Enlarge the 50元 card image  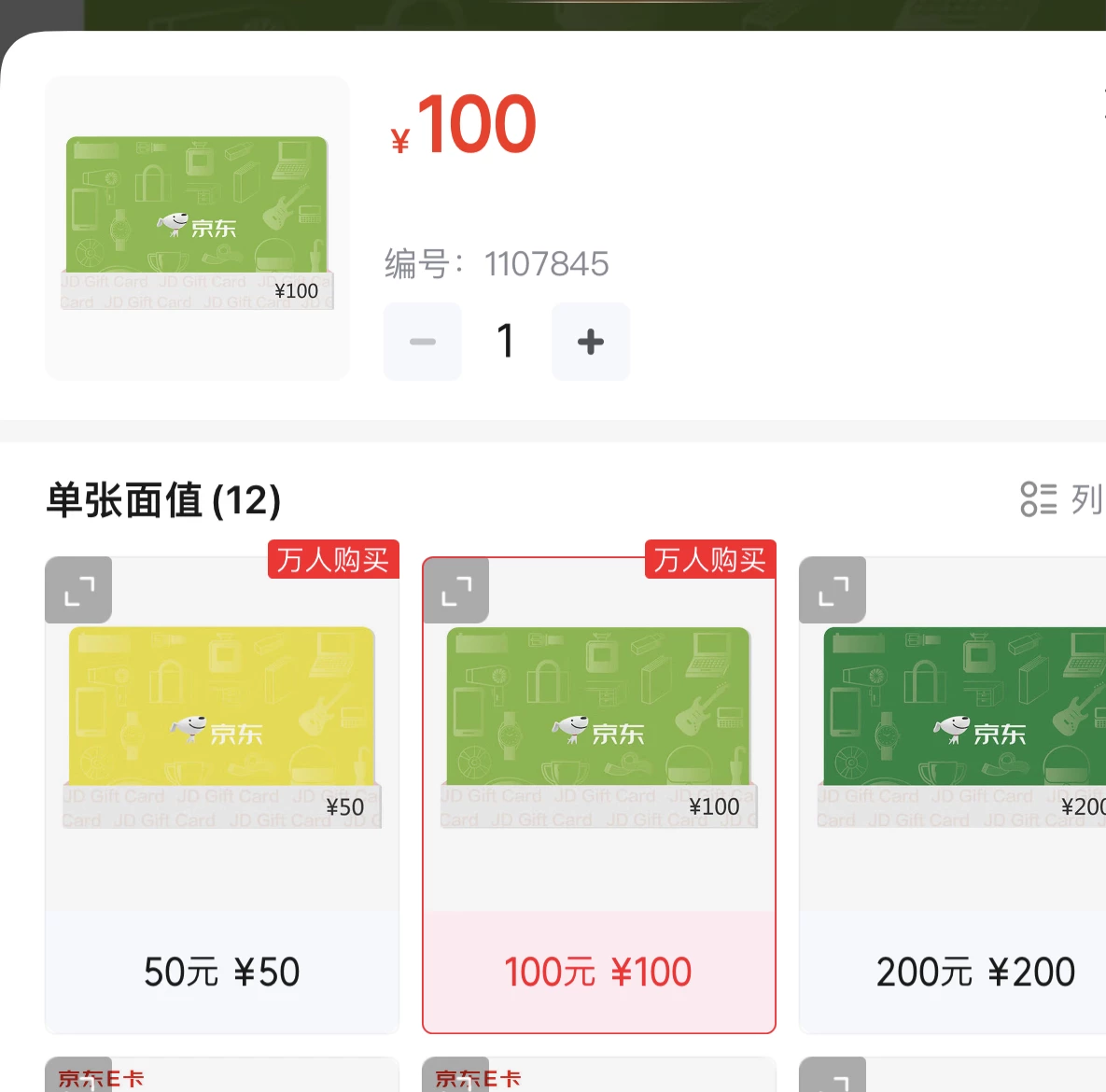tap(79, 591)
